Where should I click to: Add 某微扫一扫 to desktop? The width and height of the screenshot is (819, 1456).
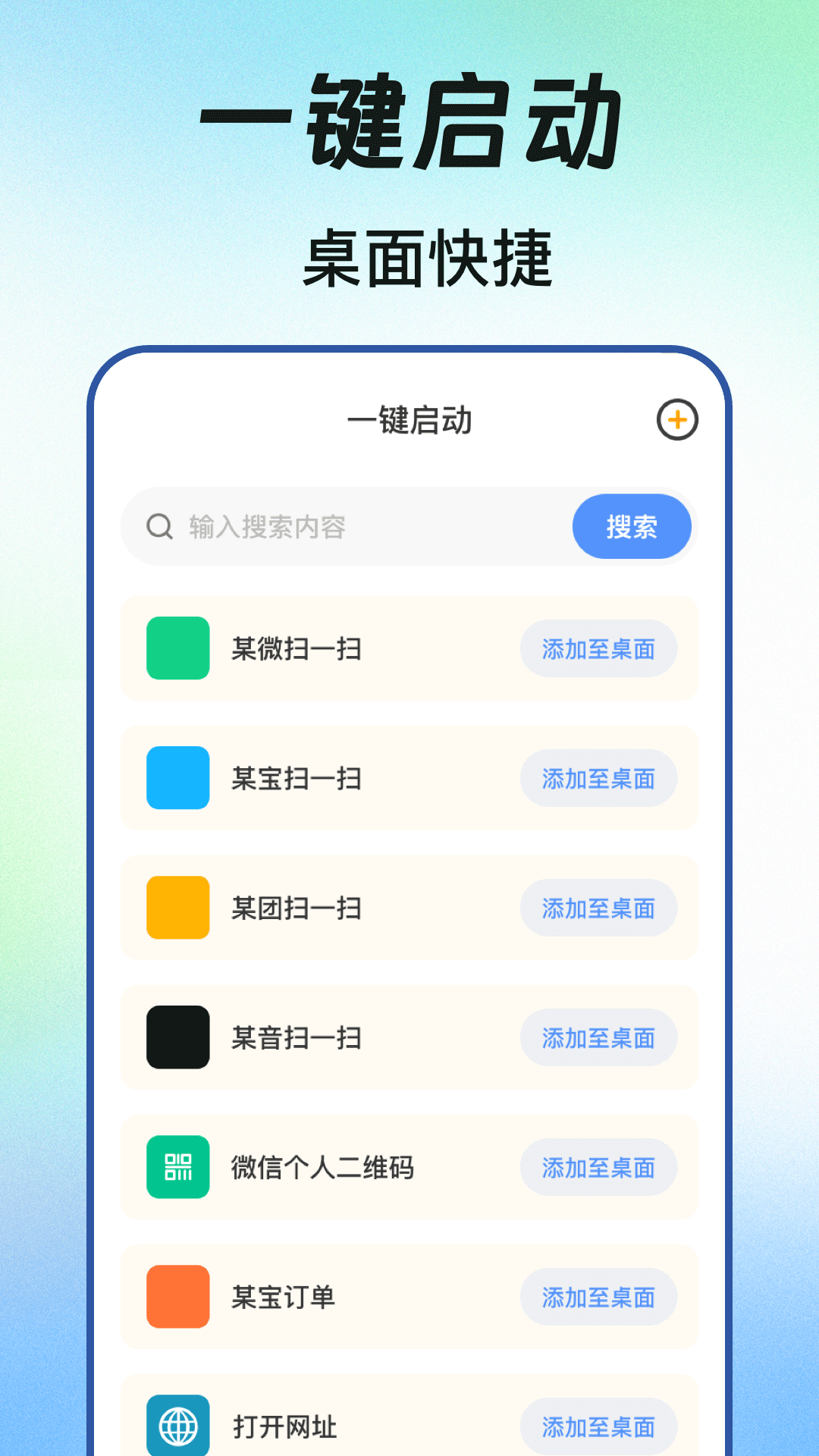(598, 648)
